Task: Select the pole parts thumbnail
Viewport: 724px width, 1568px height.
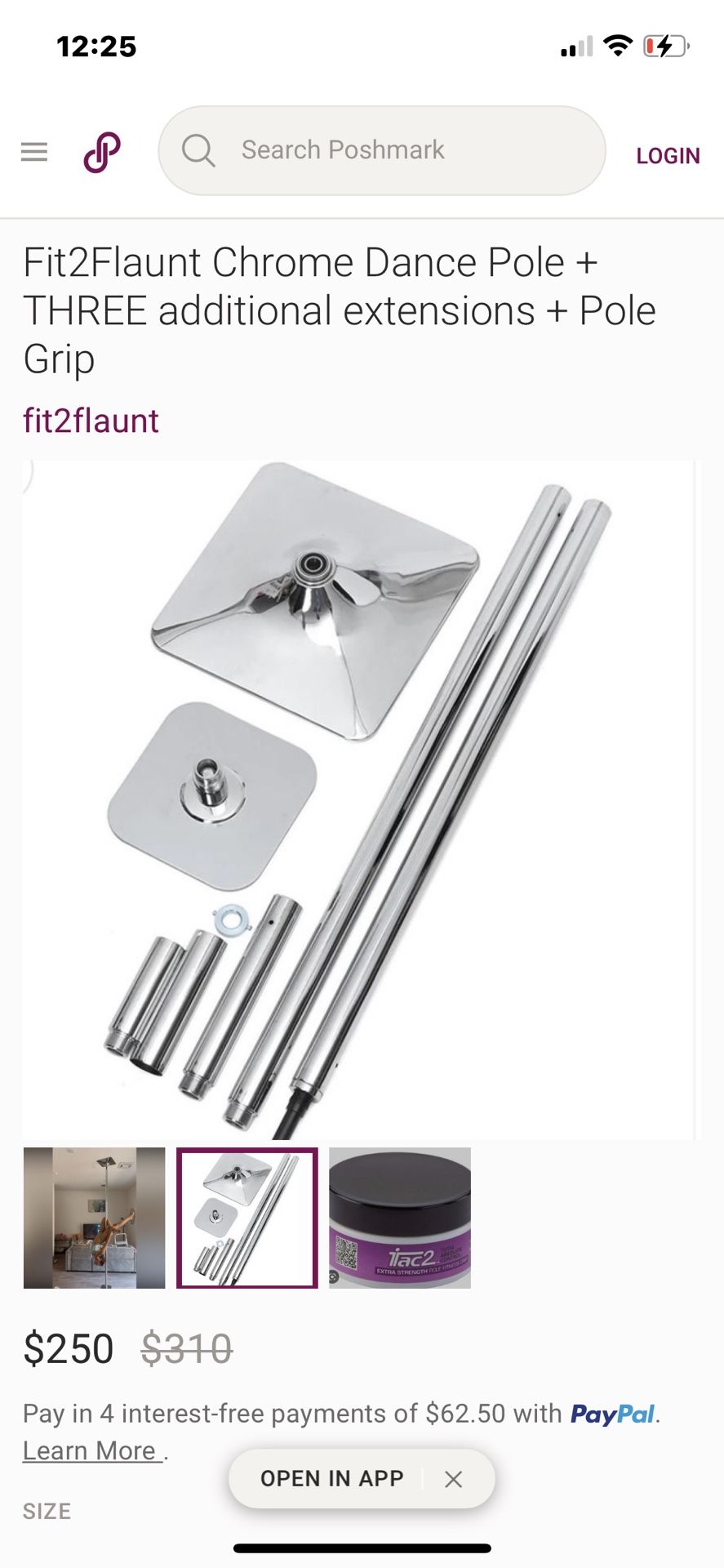Action: tap(247, 1218)
